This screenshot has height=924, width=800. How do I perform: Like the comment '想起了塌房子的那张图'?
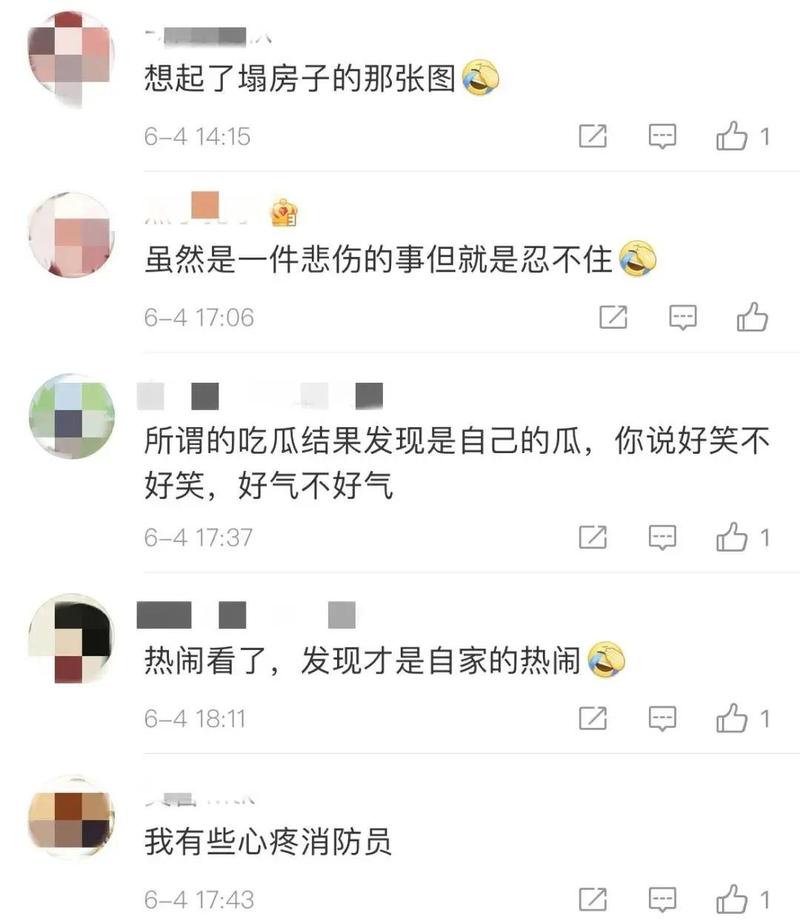[x=733, y=136]
